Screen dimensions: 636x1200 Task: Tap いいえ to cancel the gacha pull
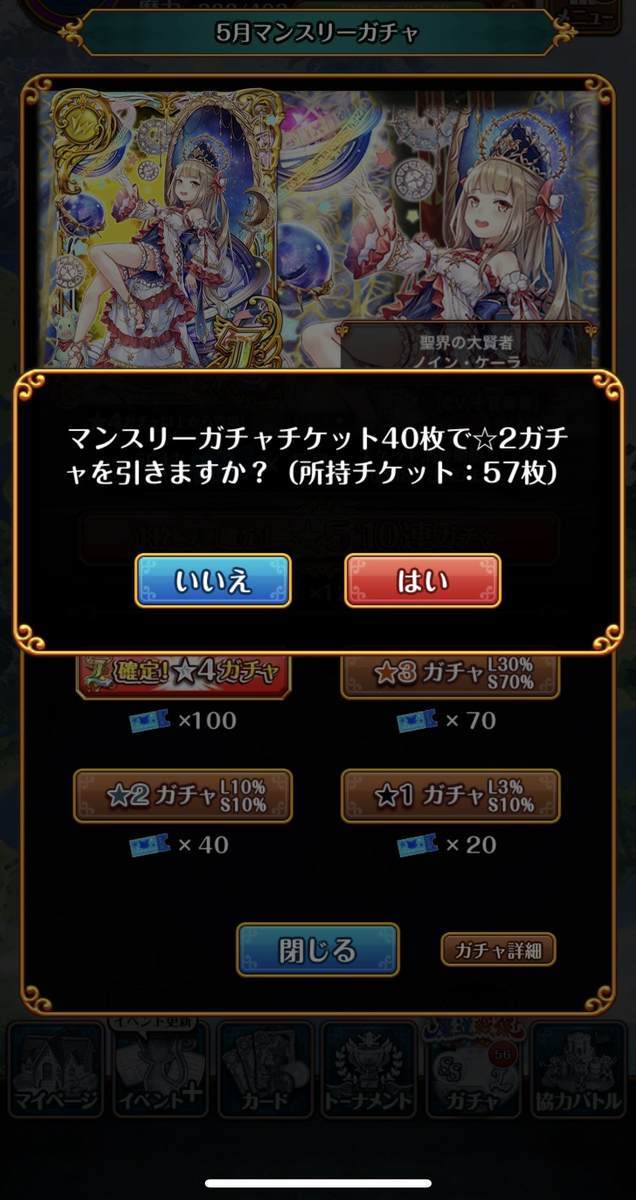click(x=213, y=581)
